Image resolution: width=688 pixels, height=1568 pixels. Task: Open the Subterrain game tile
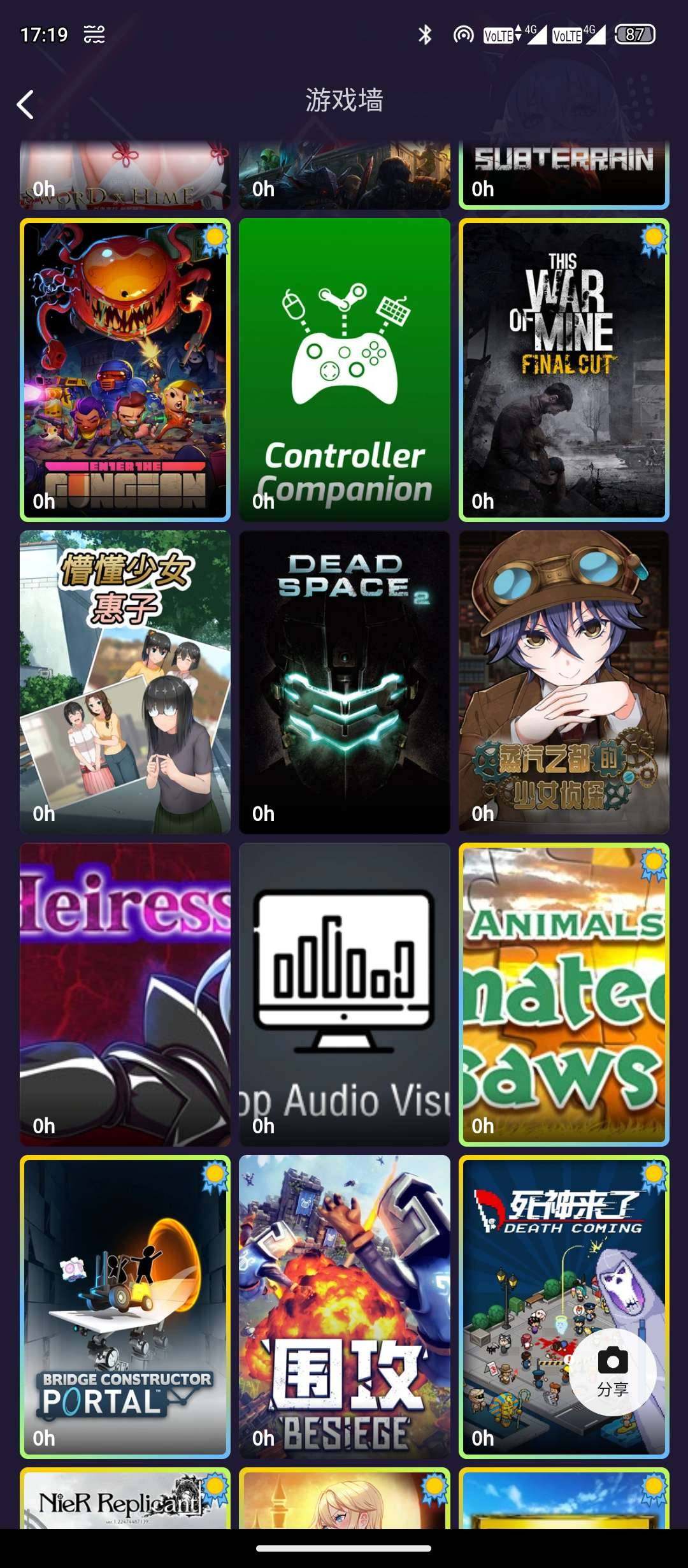pos(564,175)
